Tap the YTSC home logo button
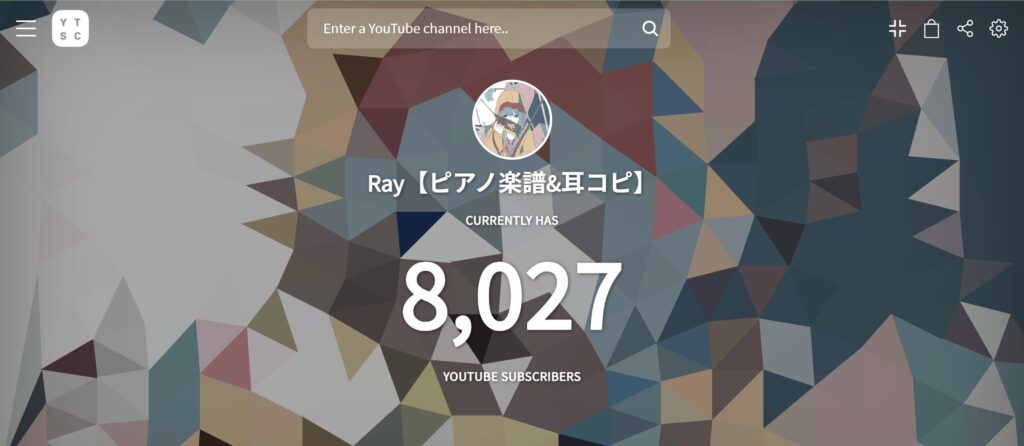The image size is (1024, 446). (x=70, y=29)
